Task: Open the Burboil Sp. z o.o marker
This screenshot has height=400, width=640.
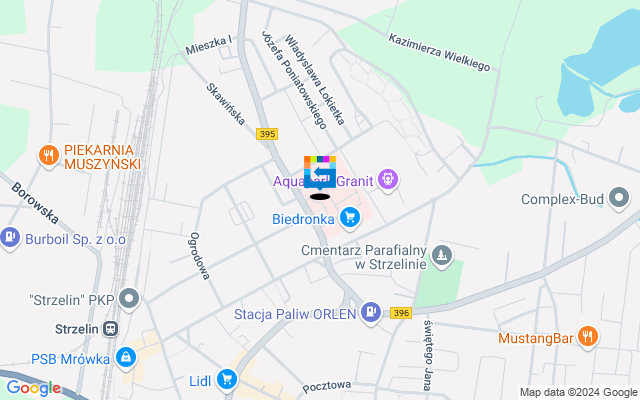Action: [x=10, y=238]
